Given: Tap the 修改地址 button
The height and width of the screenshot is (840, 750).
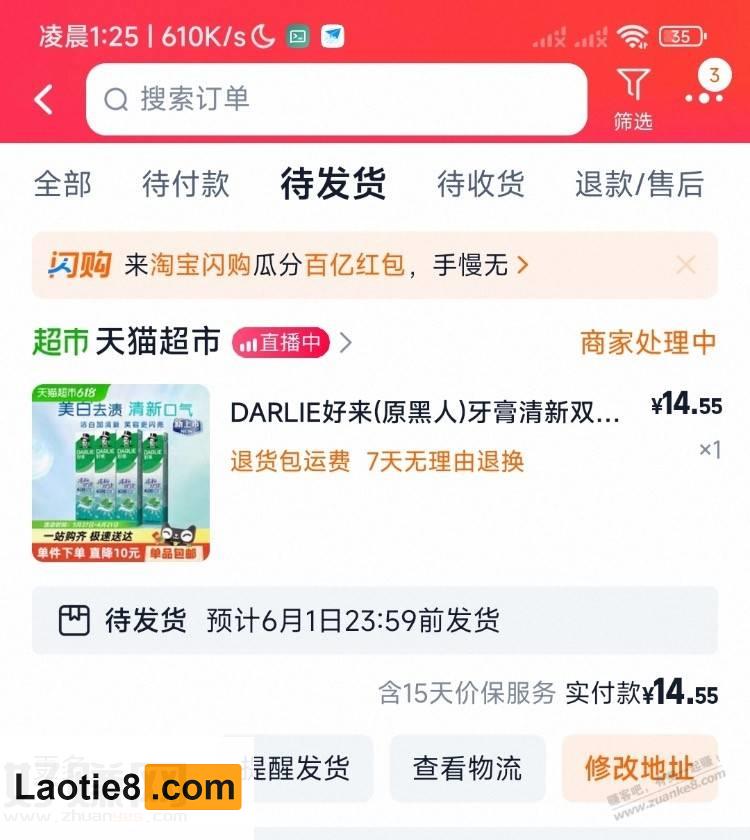Looking at the screenshot, I should tap(638, 768).
